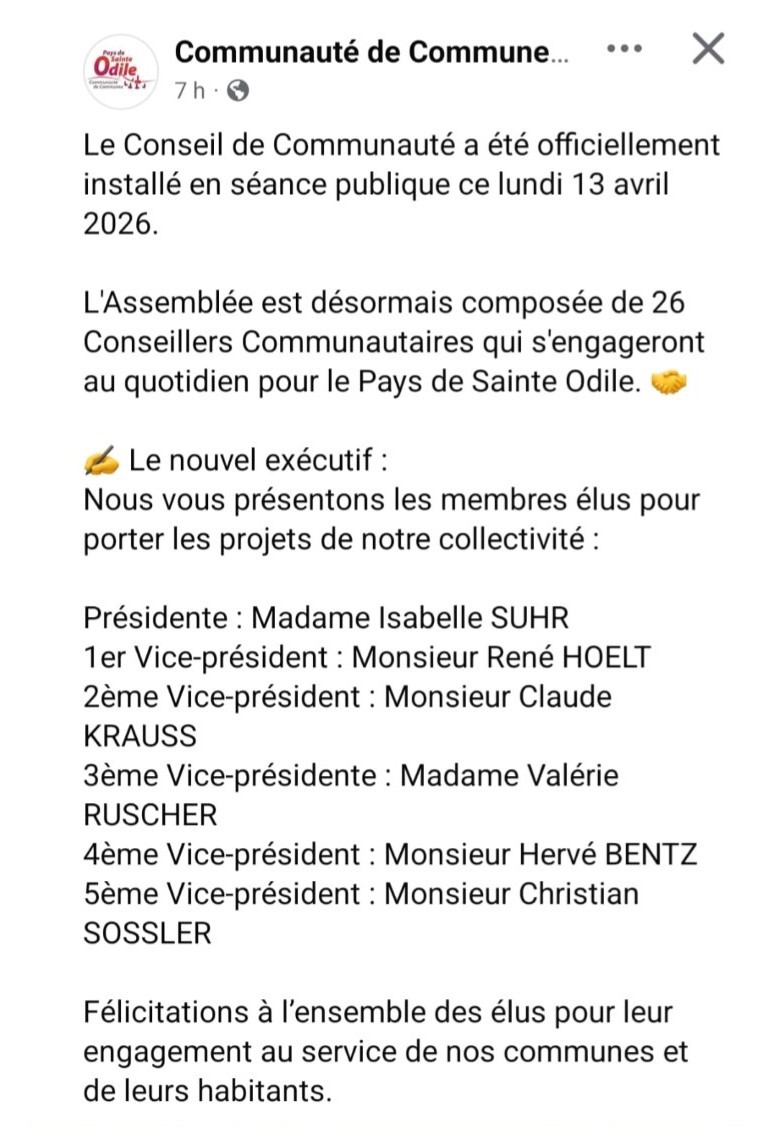Open the post's three-dot options menu
Image resolution: width=776 pixels, height=1127 pixels.
[624, 48]
